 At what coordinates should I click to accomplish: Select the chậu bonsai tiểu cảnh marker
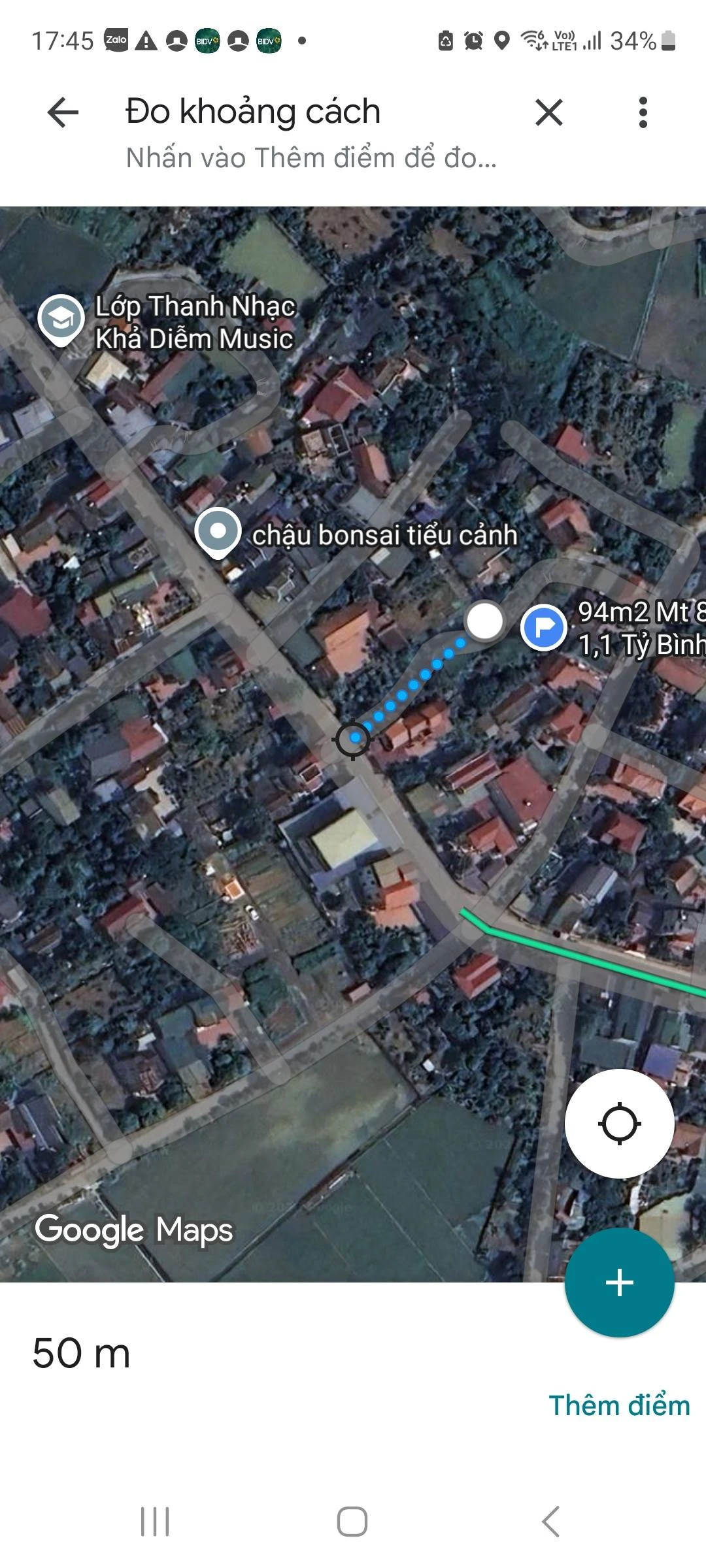pyautogui.click(x=218, y=532)
